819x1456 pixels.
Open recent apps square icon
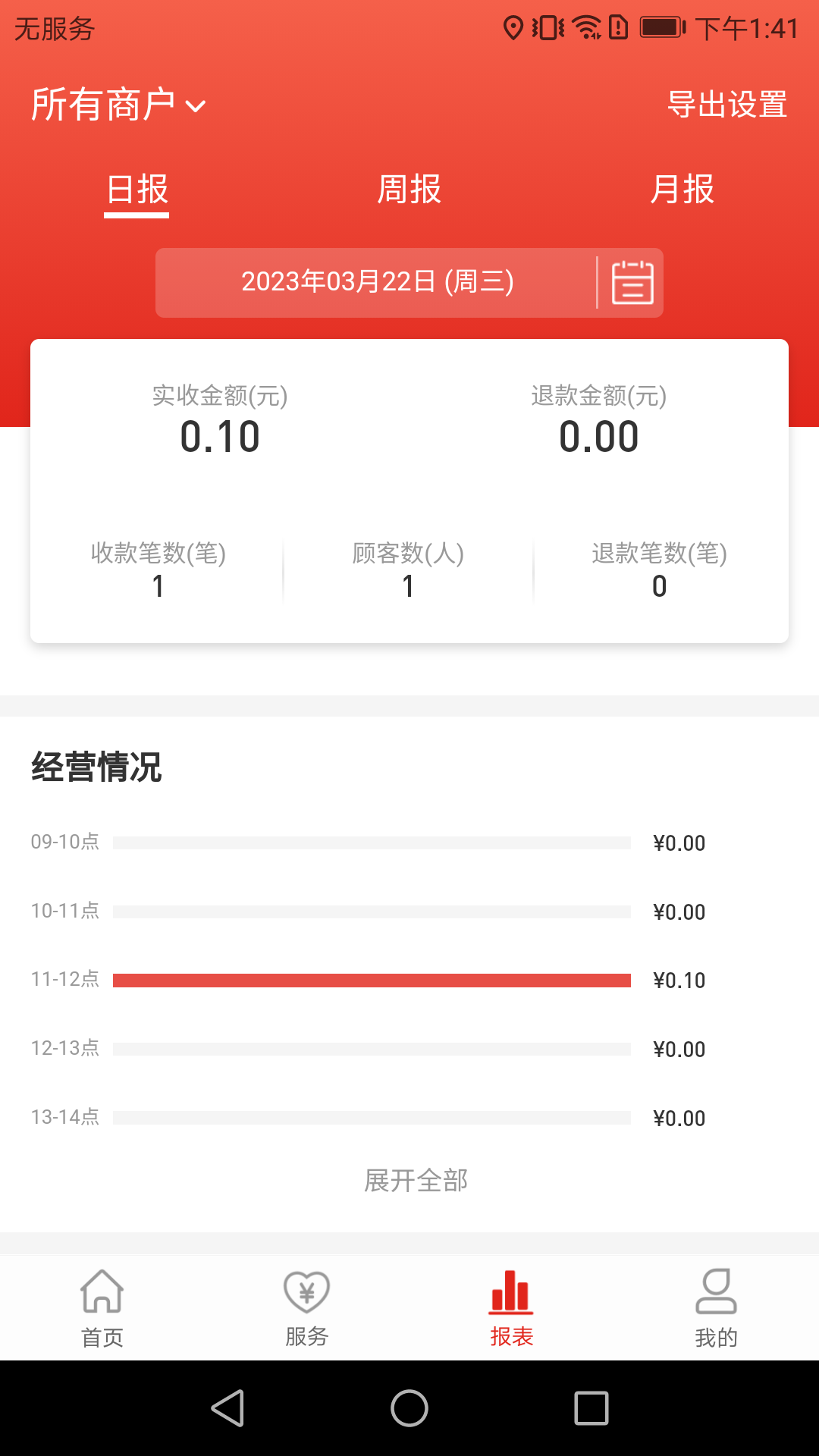point(590,1407)
